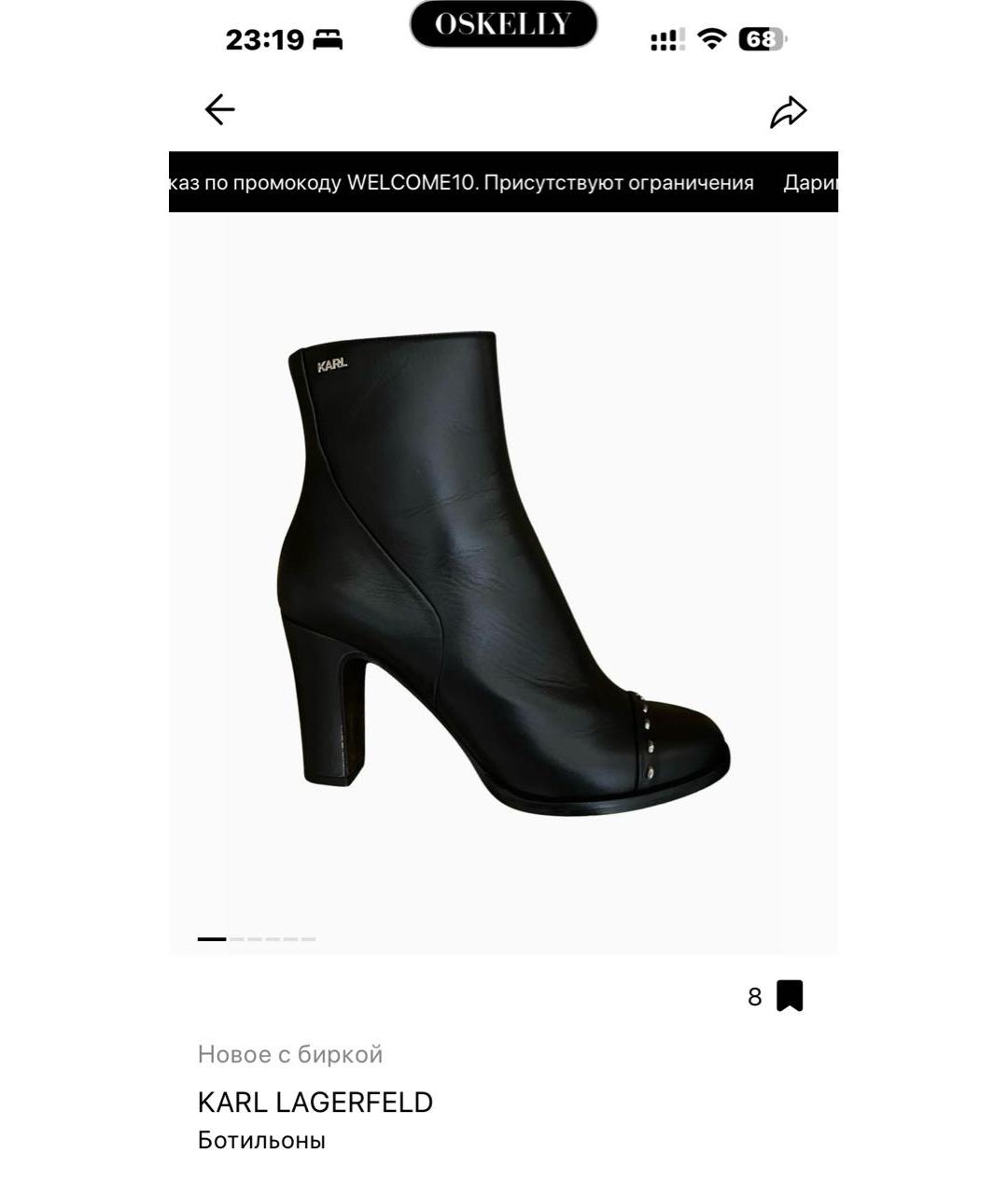Go back using the arrow icon

219,110
